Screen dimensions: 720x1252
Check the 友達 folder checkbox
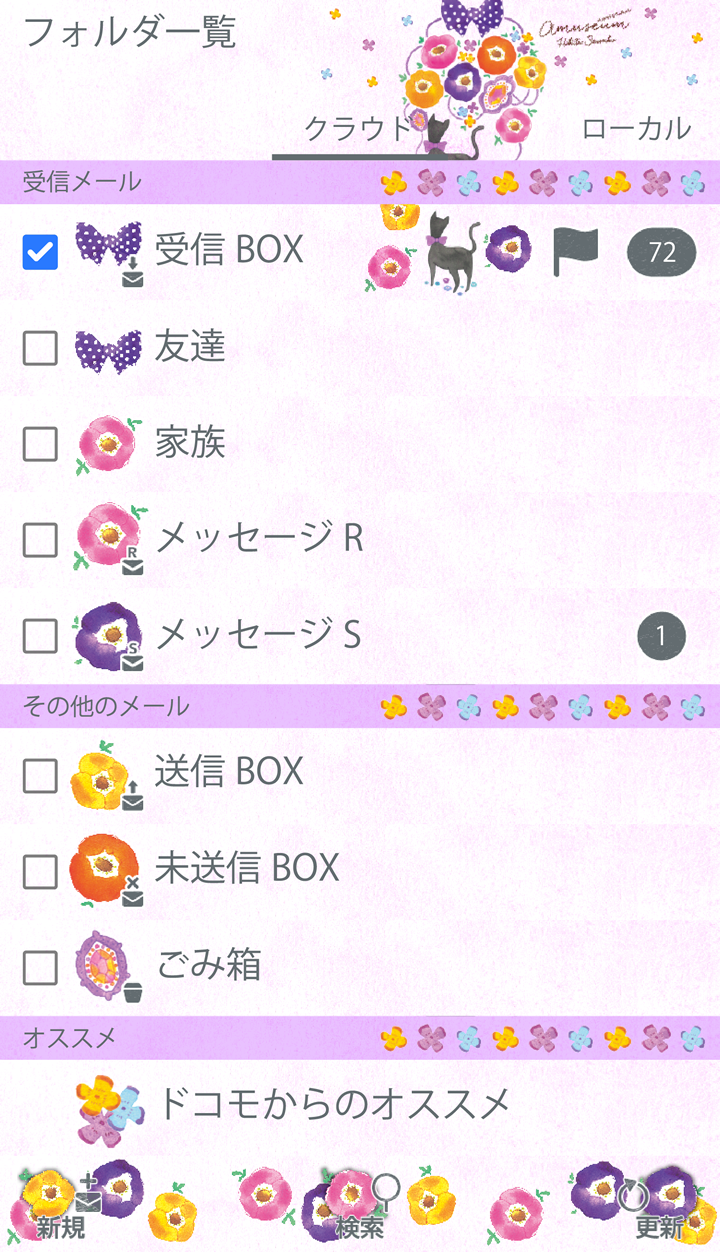[40, 348]
